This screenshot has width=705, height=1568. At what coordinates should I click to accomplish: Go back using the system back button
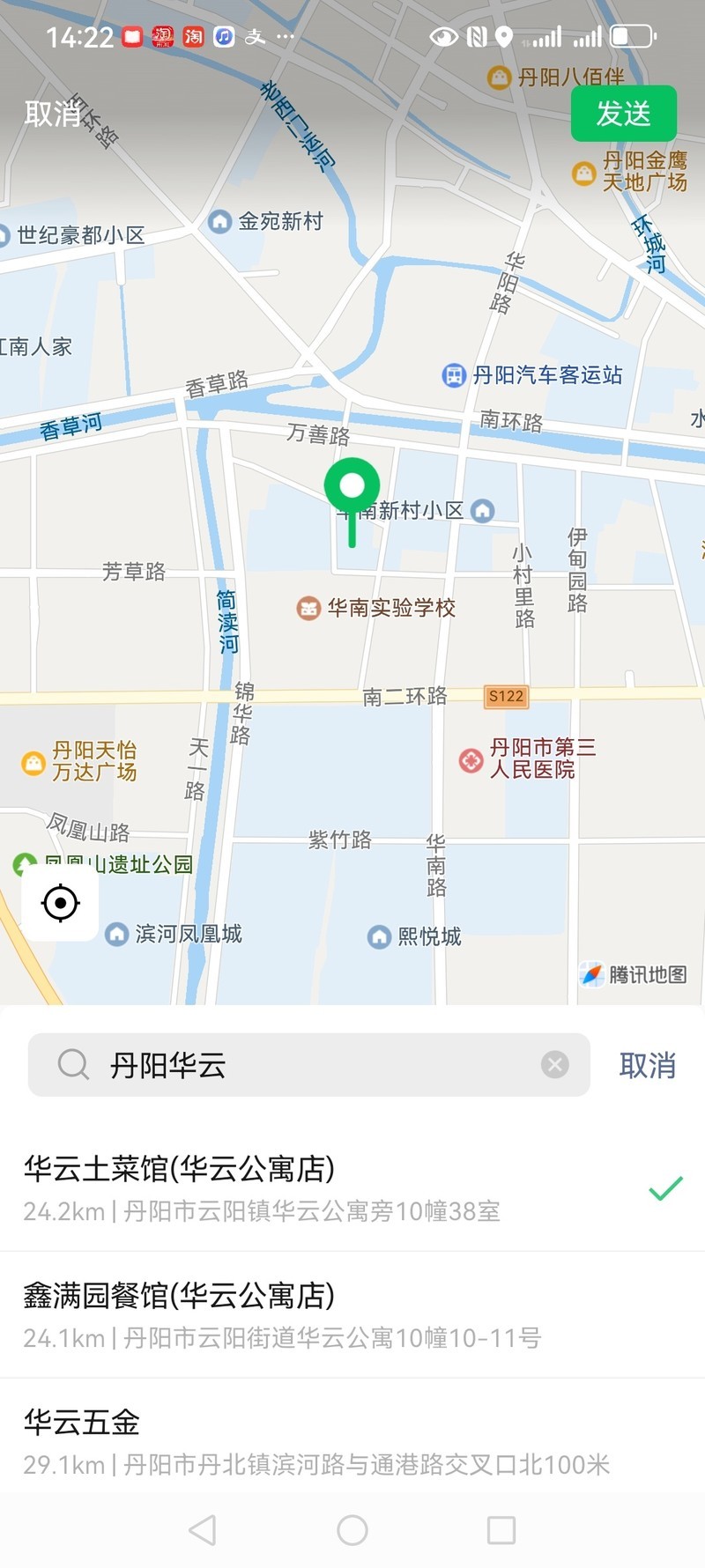click(x=203, y=1530)
